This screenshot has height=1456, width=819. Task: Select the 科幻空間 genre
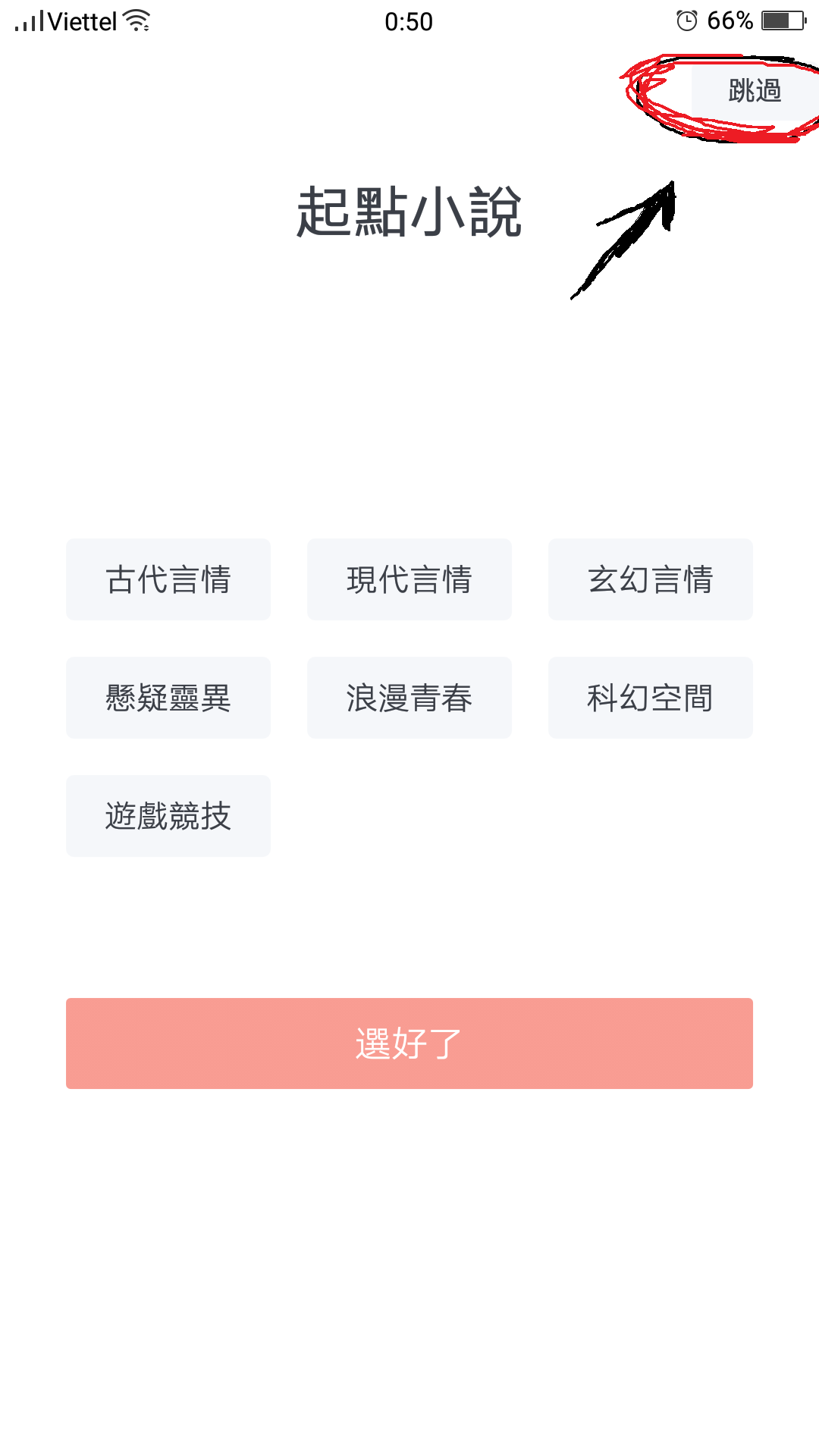click(x=651, y=698)
